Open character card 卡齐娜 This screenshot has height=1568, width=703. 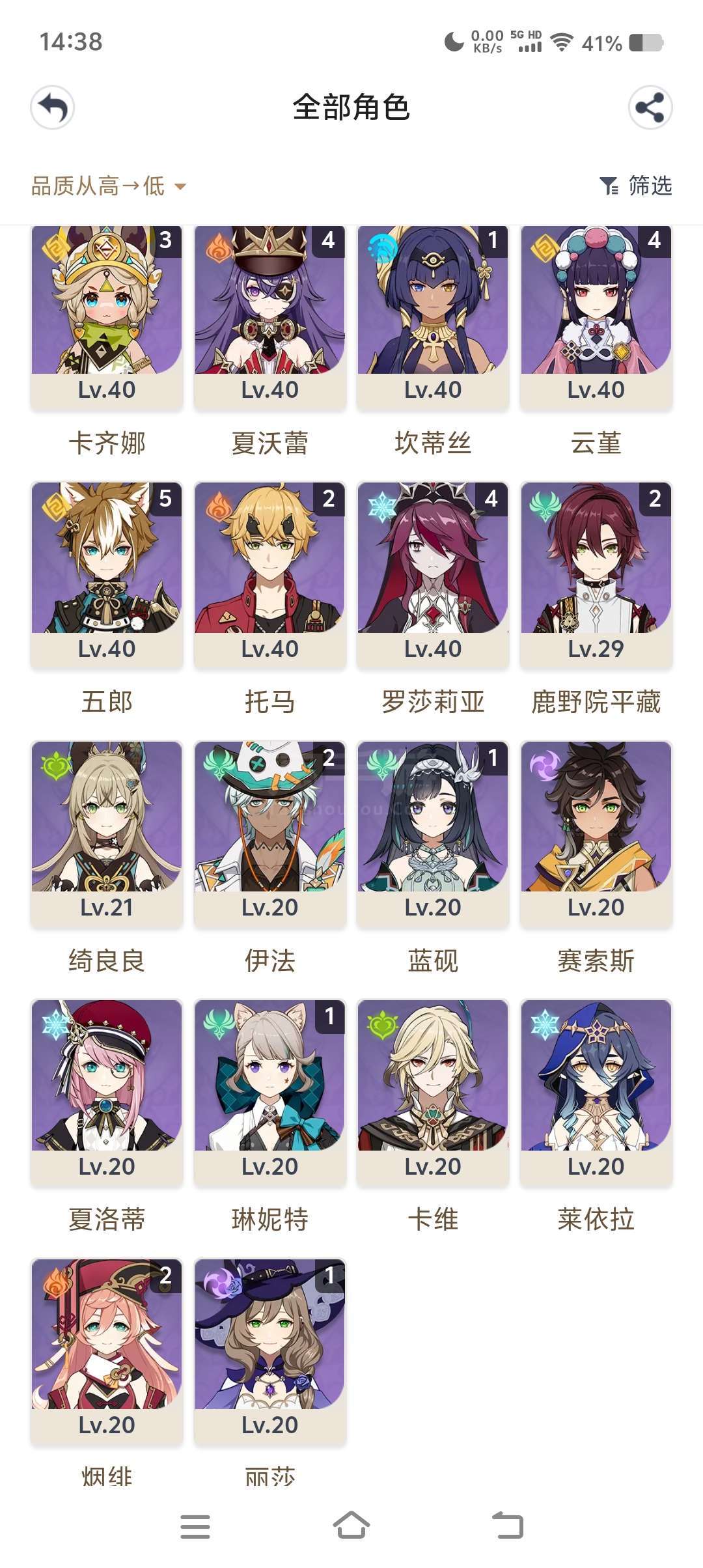click(107, 318)
